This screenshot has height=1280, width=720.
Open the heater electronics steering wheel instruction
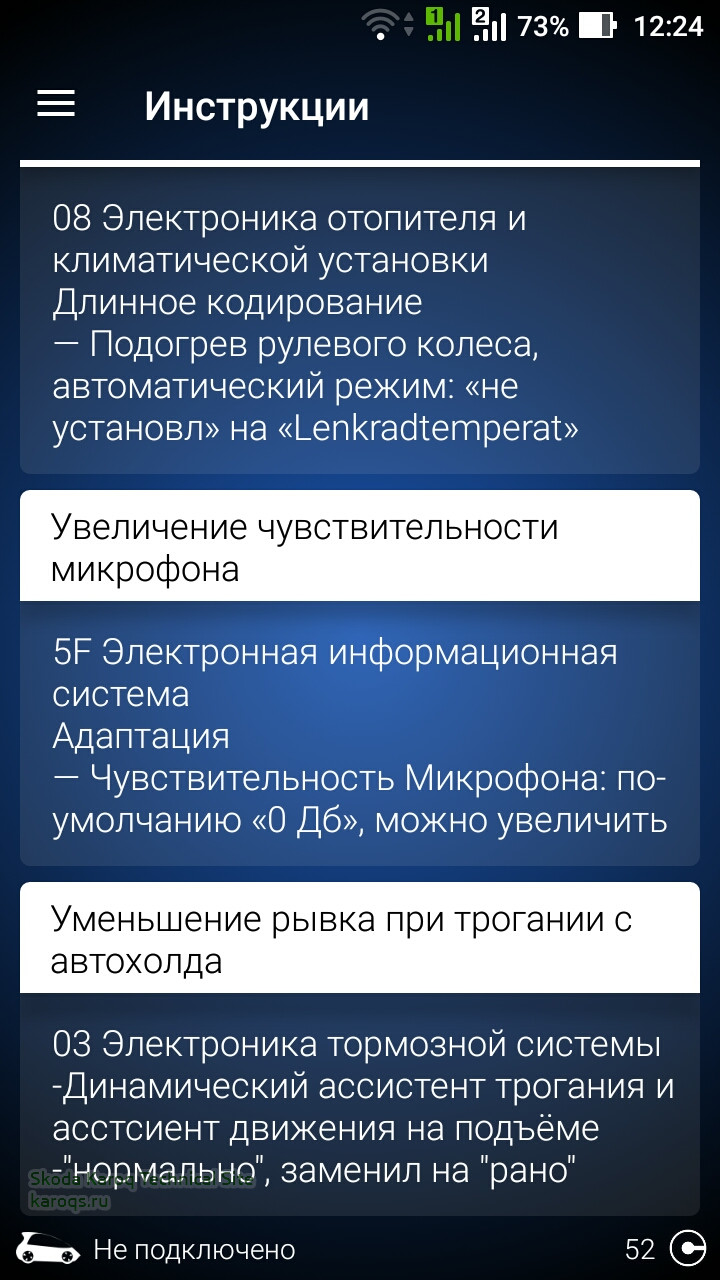(359, 322)
